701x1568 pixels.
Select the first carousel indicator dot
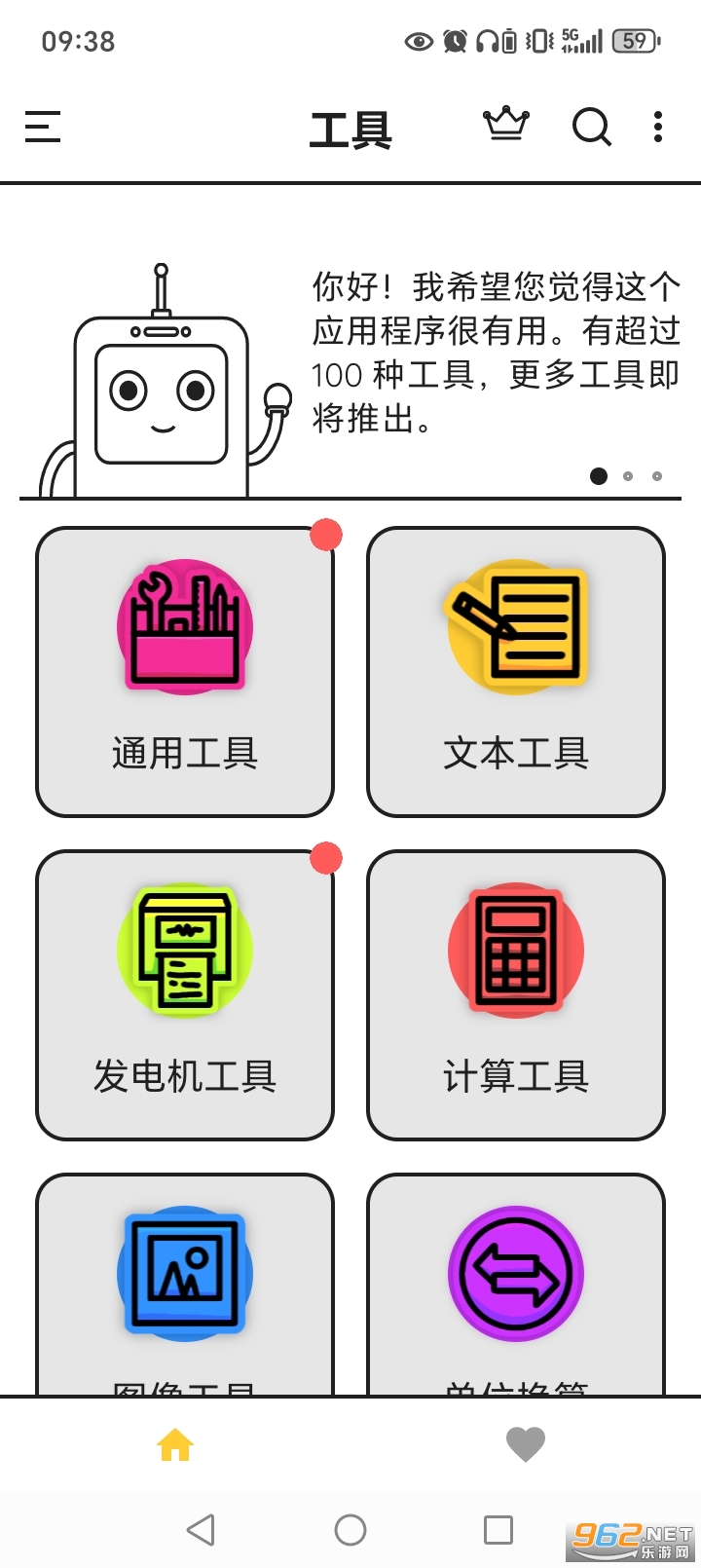(x=598, y=476)
